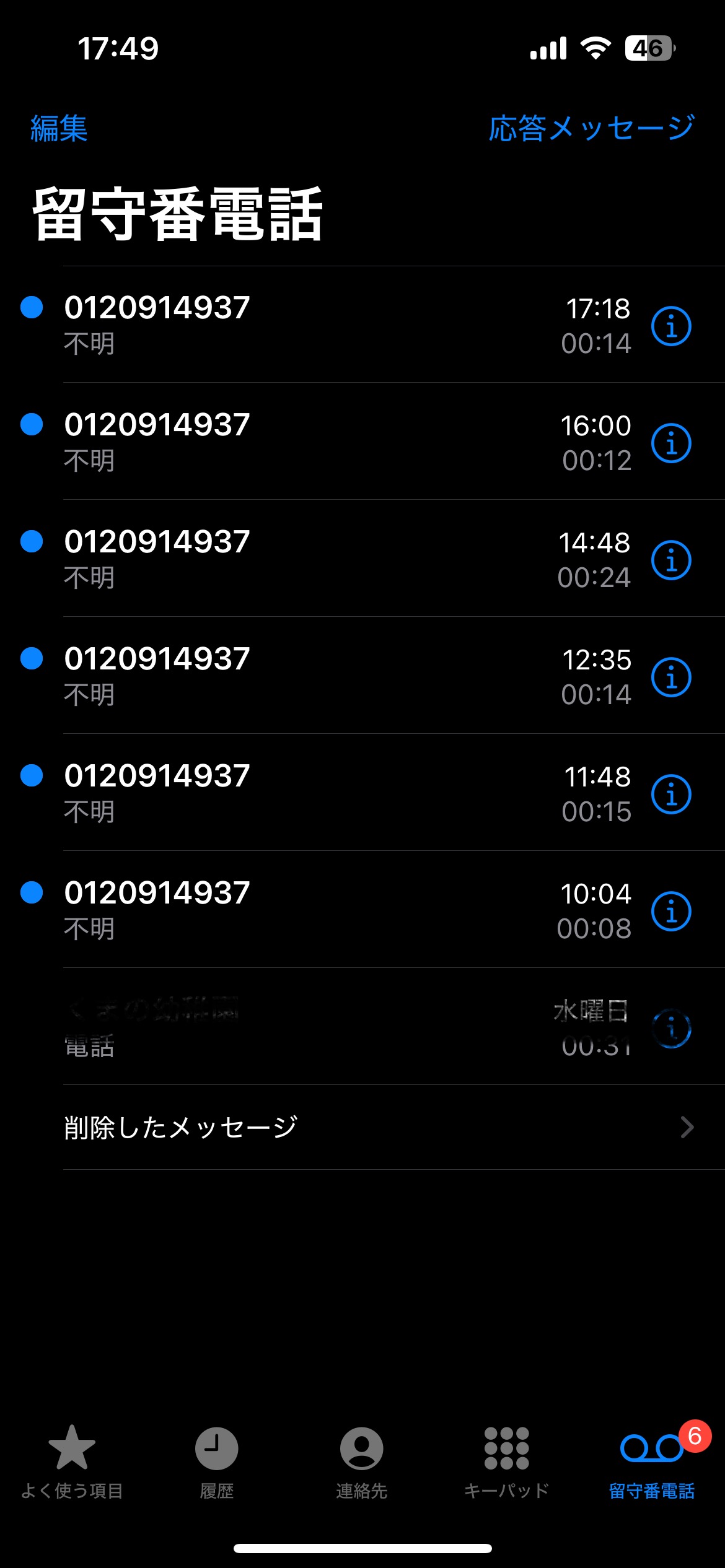Play the 11:48 voicemail from 0120914937
725x1568 pixels.
pyautogui.click(x=362, y=793)
